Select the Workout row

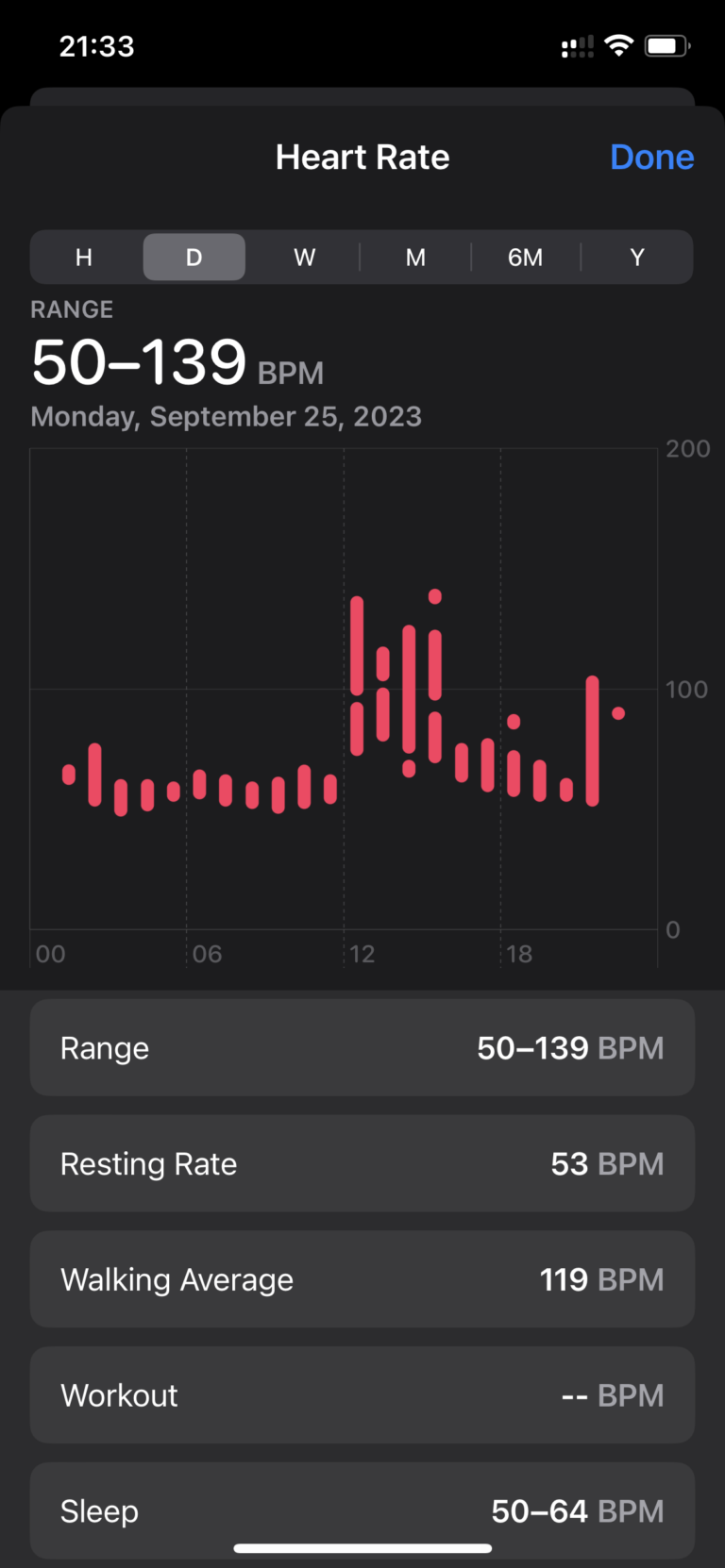point(362,1395)
